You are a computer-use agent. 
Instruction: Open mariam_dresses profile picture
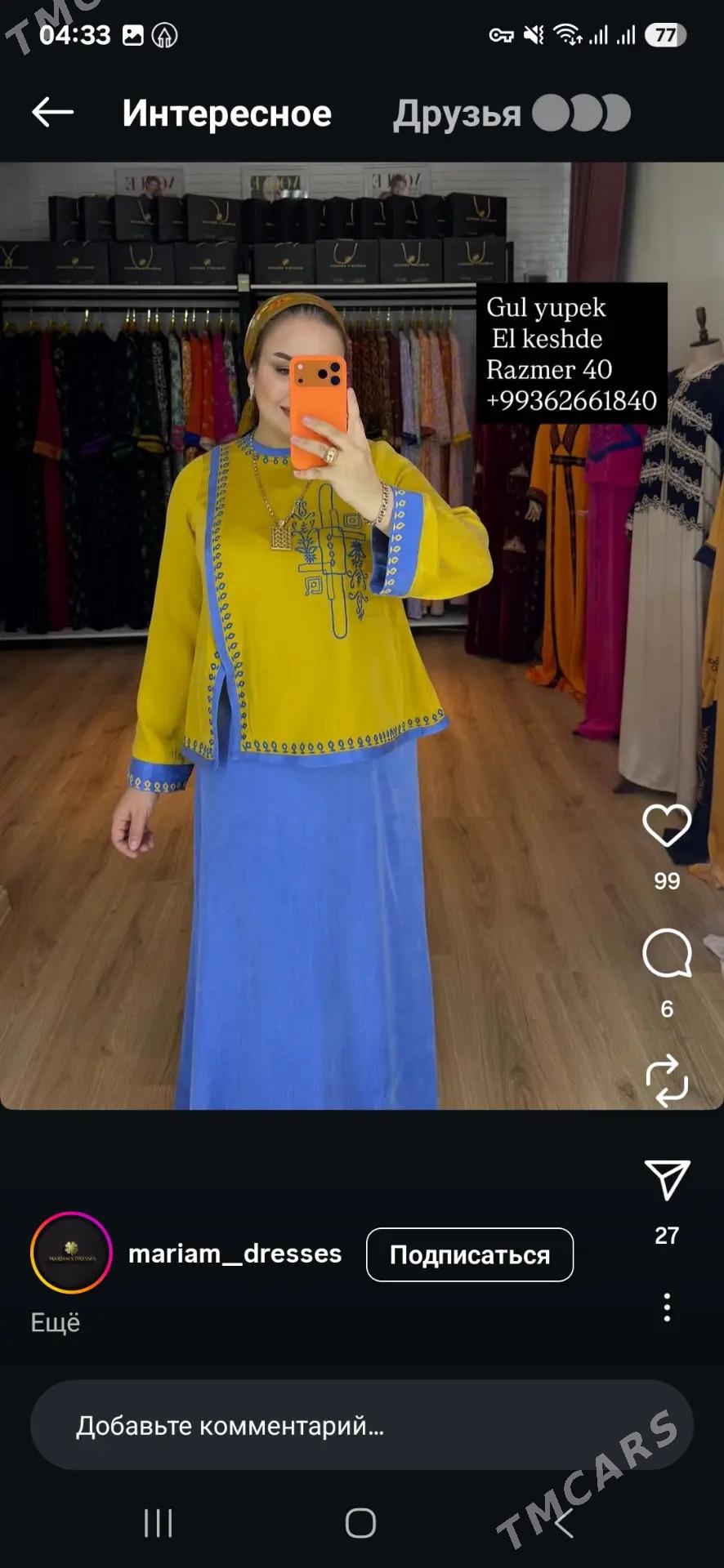(71, 1253)
